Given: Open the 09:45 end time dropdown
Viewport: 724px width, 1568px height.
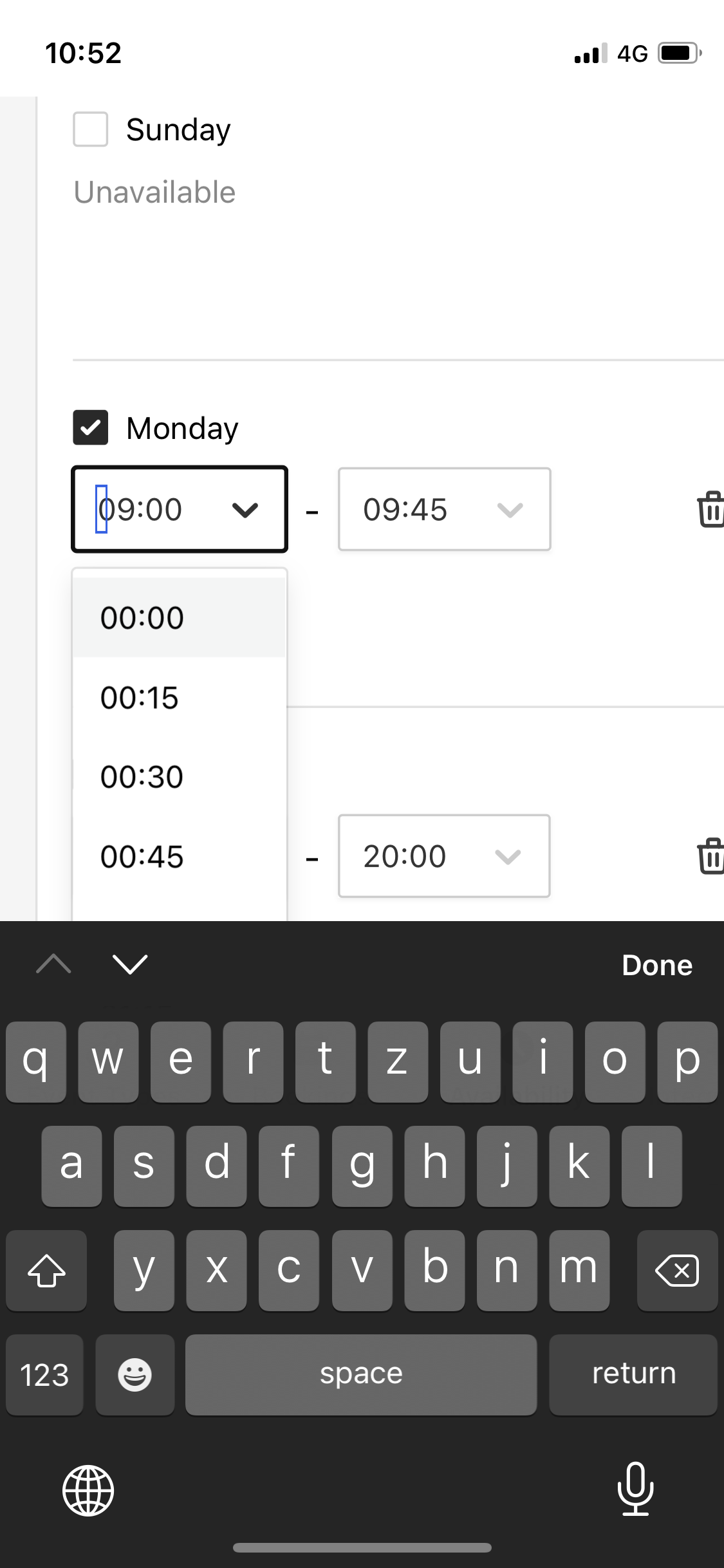Looking at the screenshot, I should pos(445,509).
